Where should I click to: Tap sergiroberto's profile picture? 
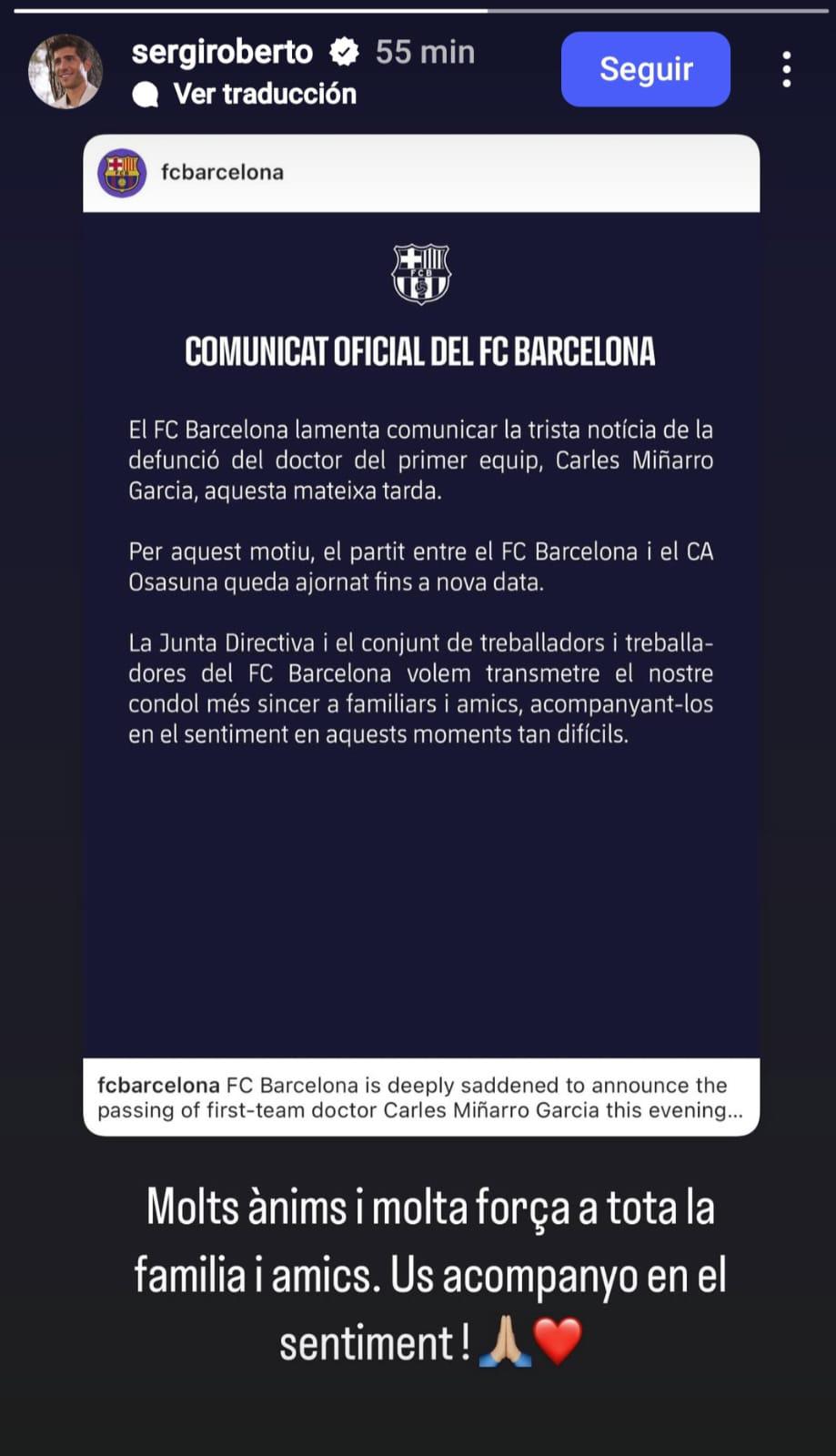(64, 68)
